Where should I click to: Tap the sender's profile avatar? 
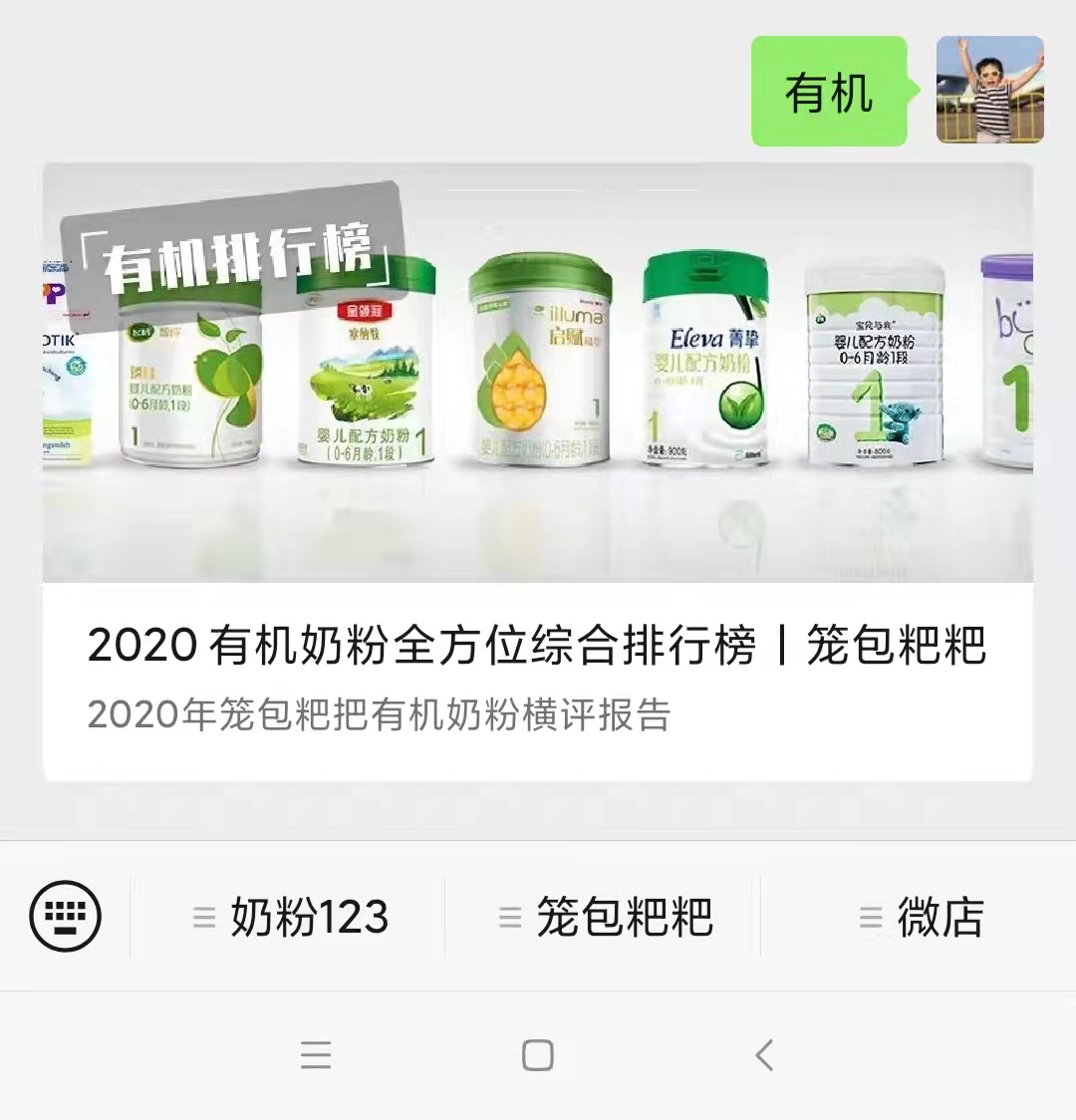tap(989, 90)
